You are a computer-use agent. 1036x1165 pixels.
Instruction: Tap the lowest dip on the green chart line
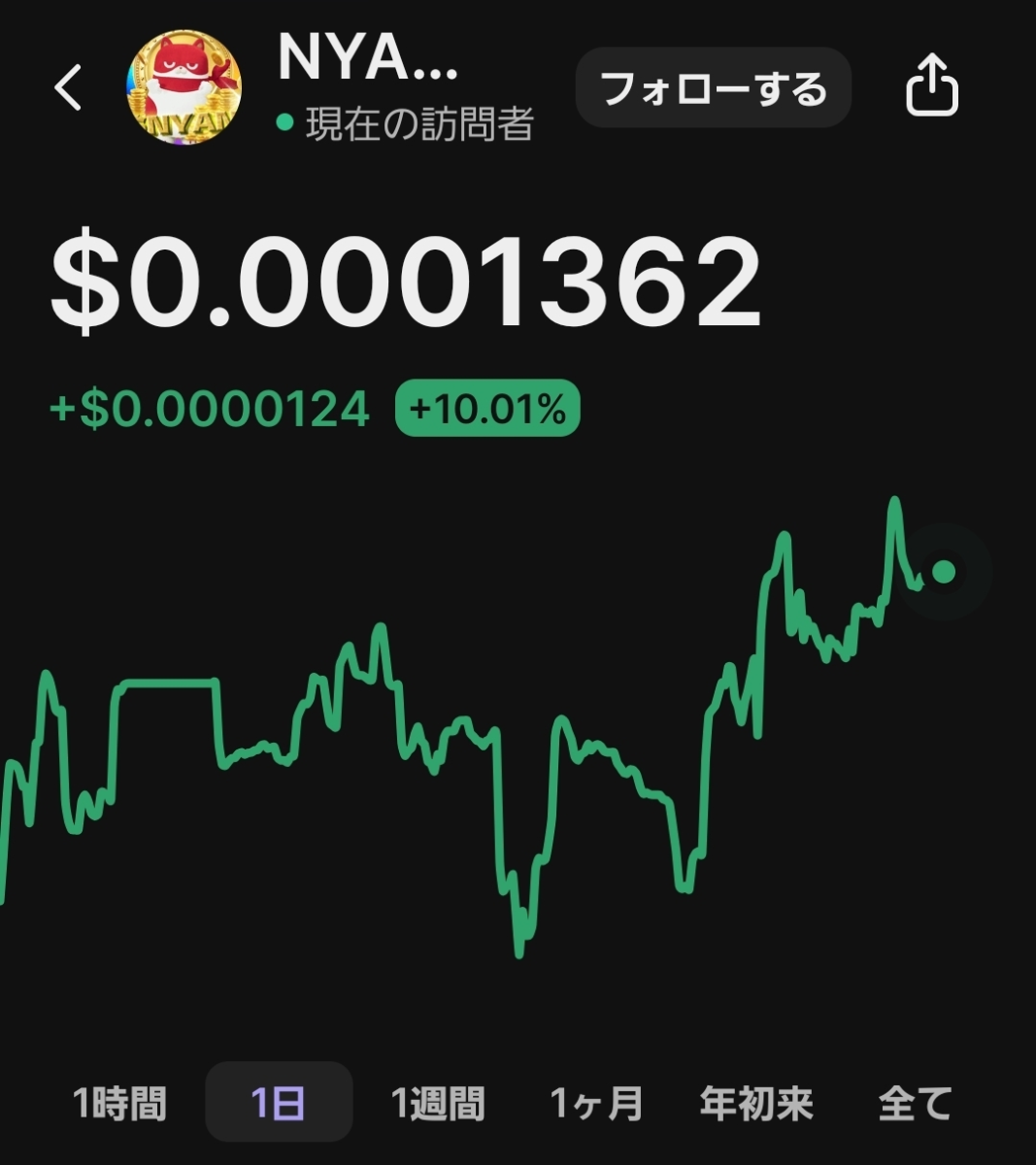(x=520, y=956)
